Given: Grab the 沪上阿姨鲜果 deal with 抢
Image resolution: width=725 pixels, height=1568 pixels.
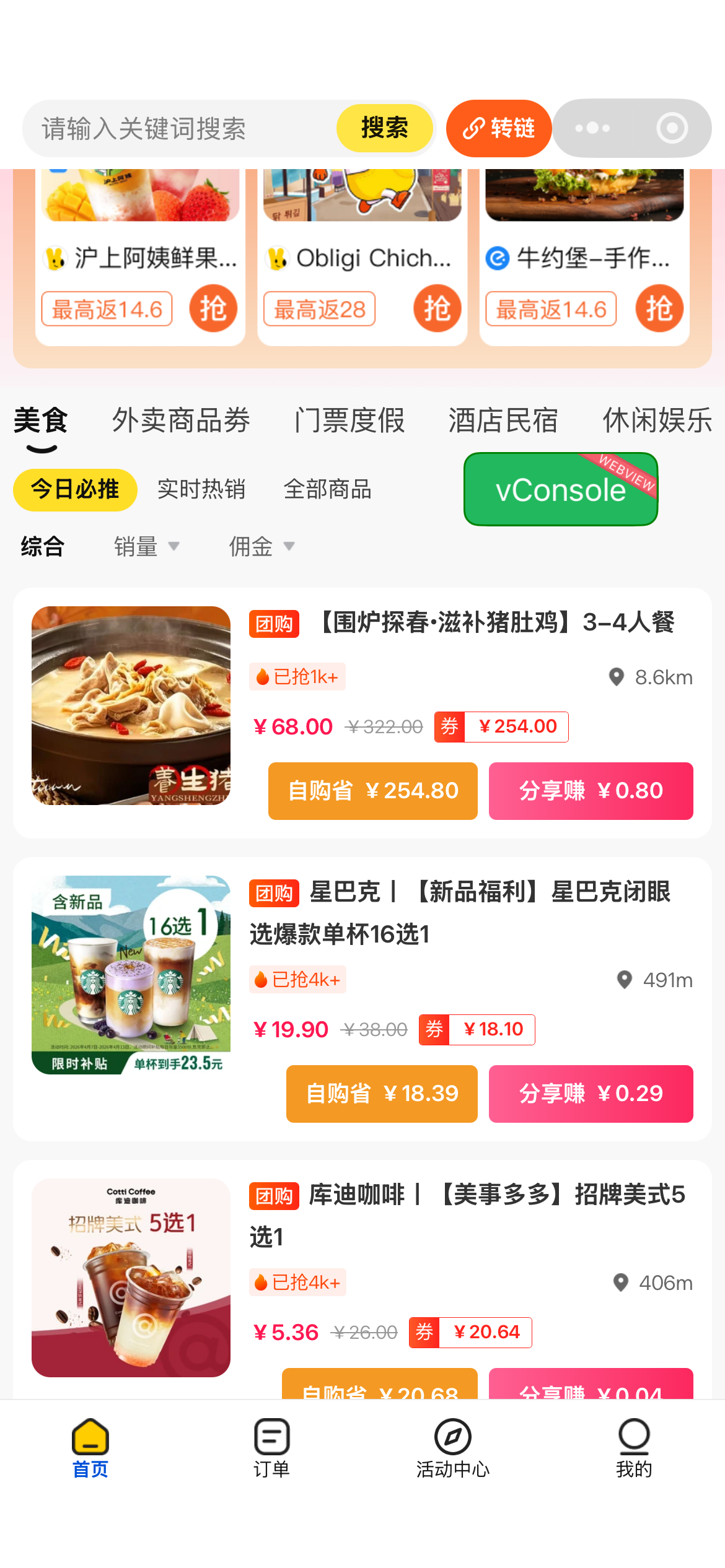Looking at the screenshot, I should coord(213,308).
